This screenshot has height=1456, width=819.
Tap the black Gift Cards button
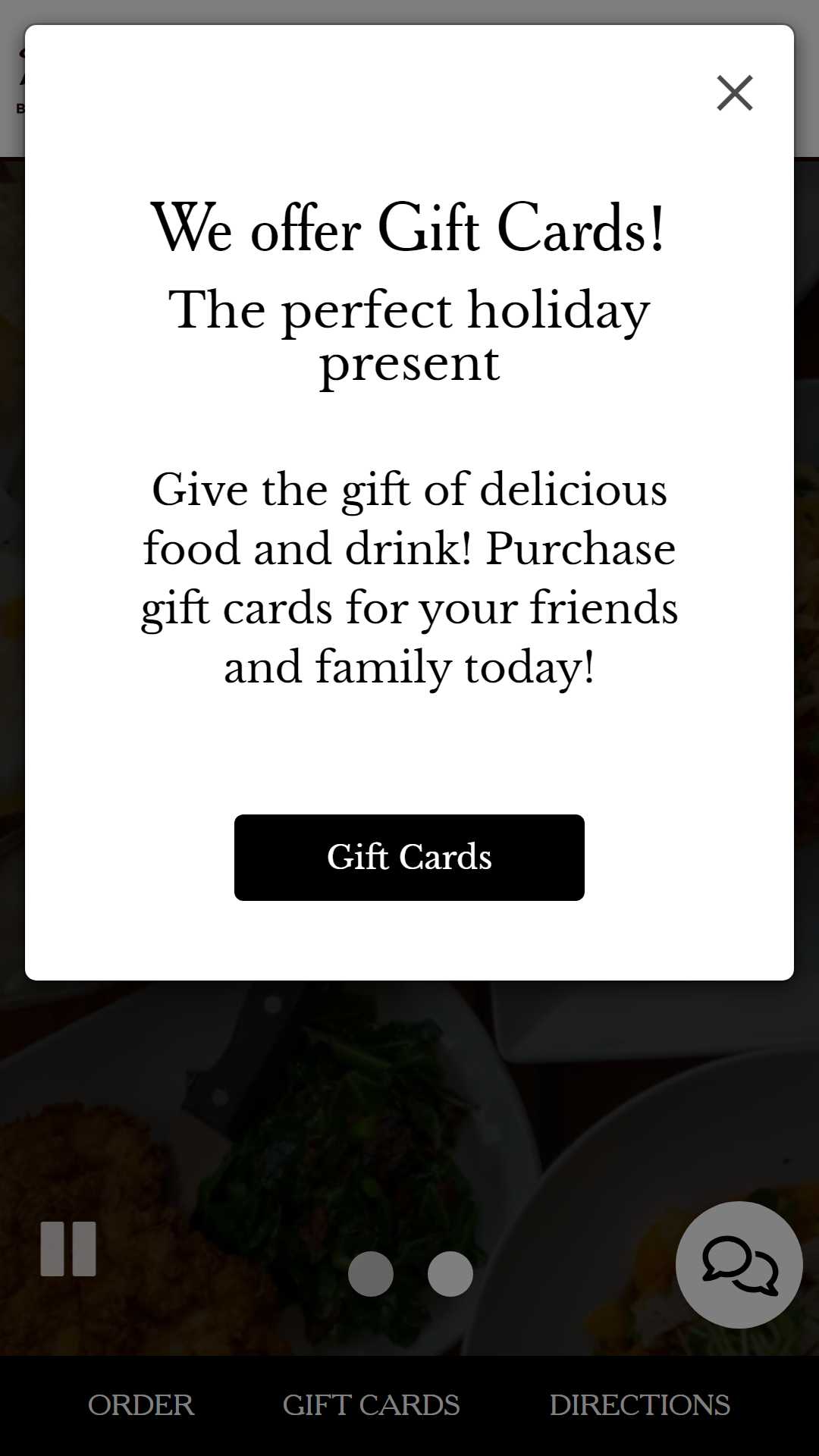pos(409,857)
